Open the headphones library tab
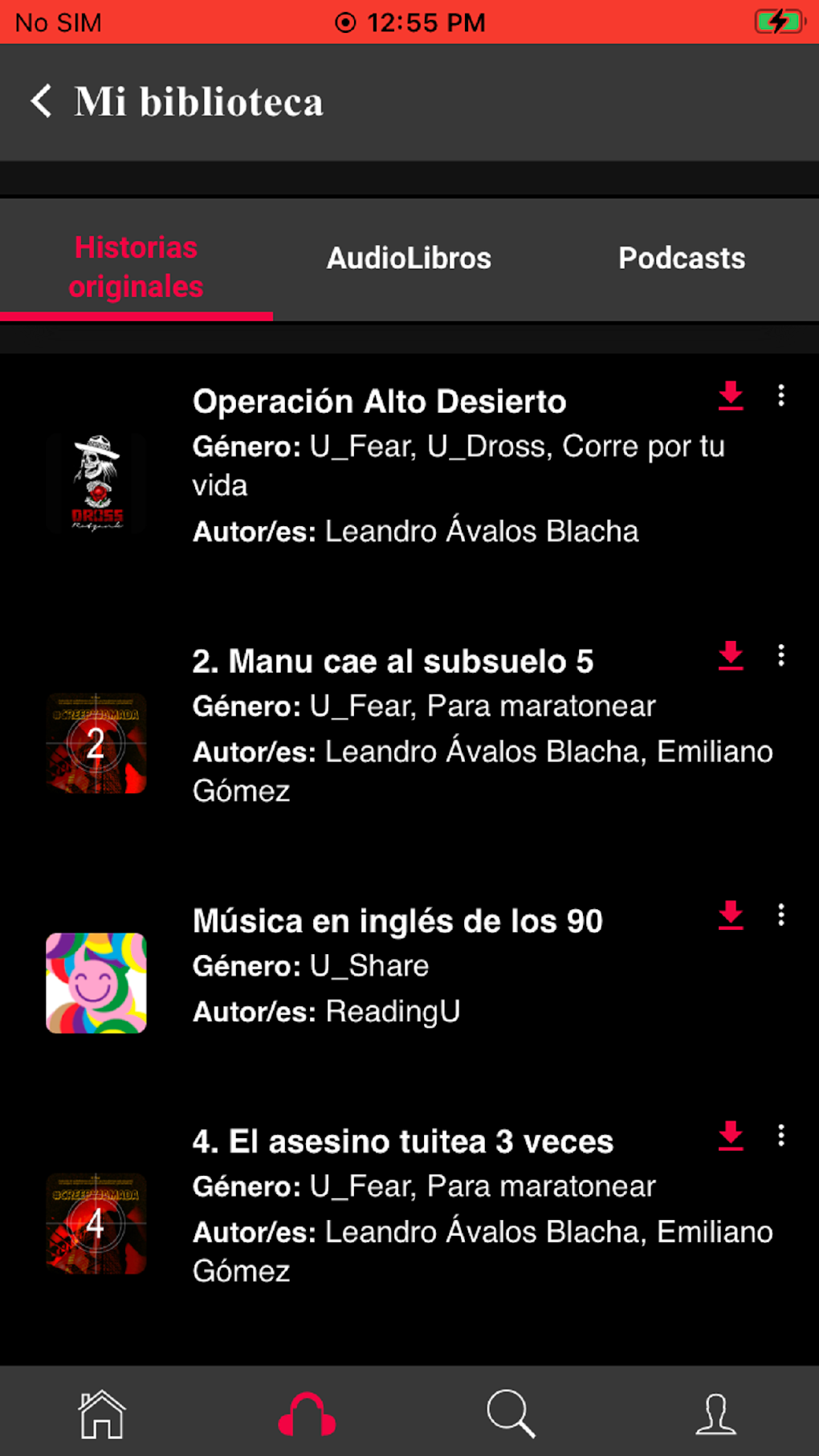The width and height of the screenshot is (819, 1456). click(x=307, y=1413)
